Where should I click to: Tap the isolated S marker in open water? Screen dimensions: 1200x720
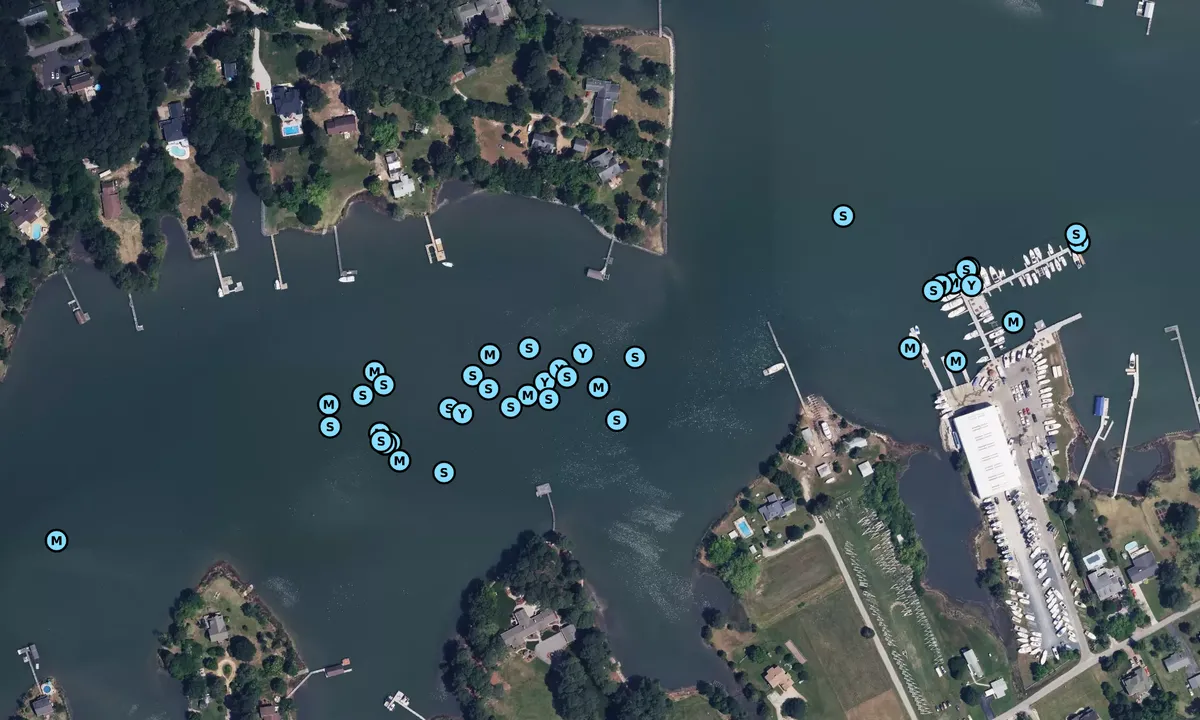coord(843,216)
